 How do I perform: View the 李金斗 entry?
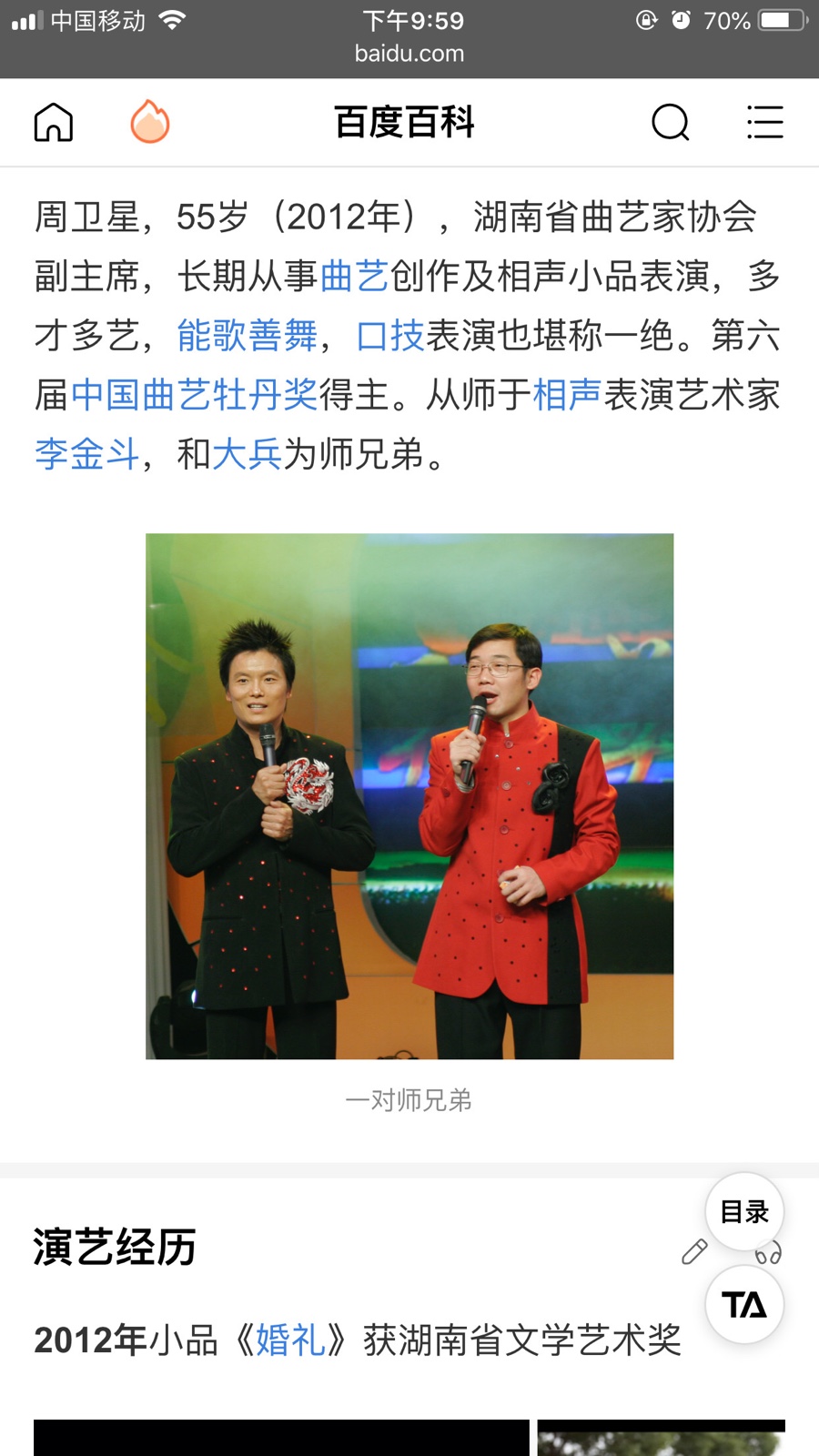[x=86, y=454]
